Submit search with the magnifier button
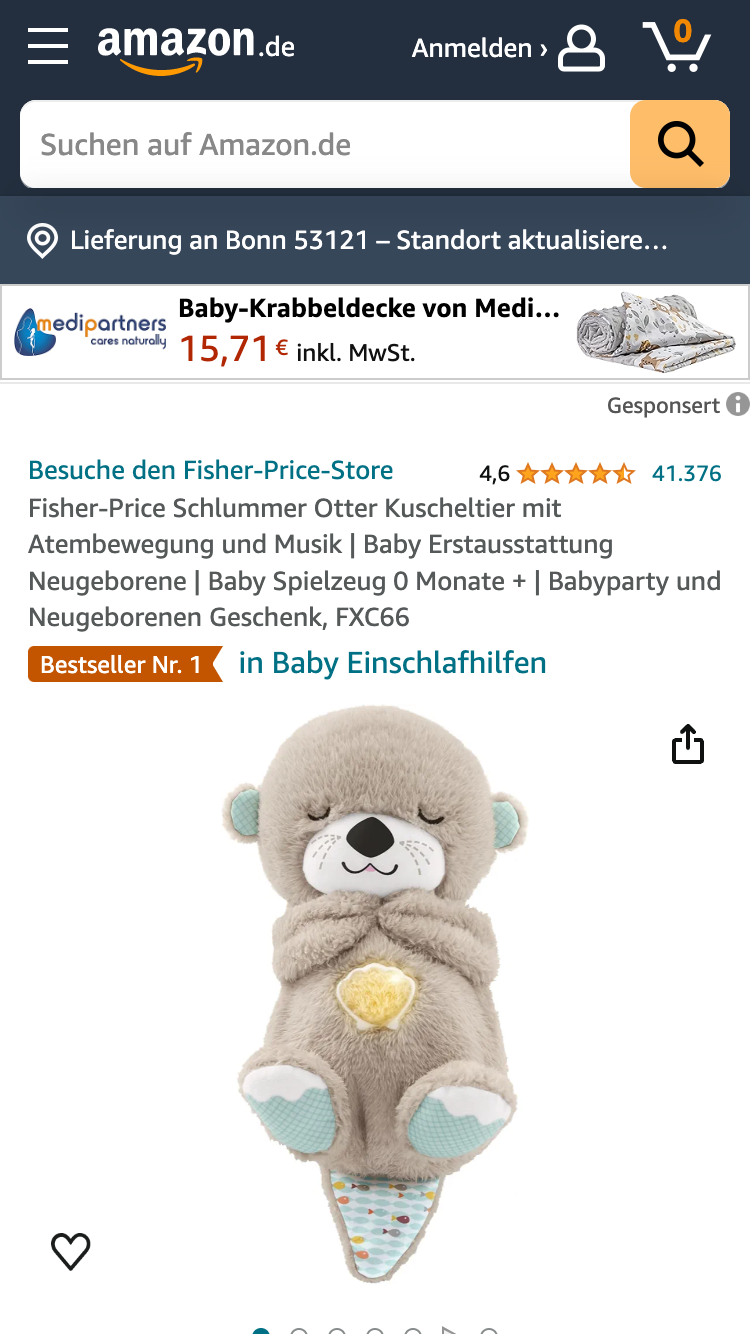 click(x=680, y=145)
